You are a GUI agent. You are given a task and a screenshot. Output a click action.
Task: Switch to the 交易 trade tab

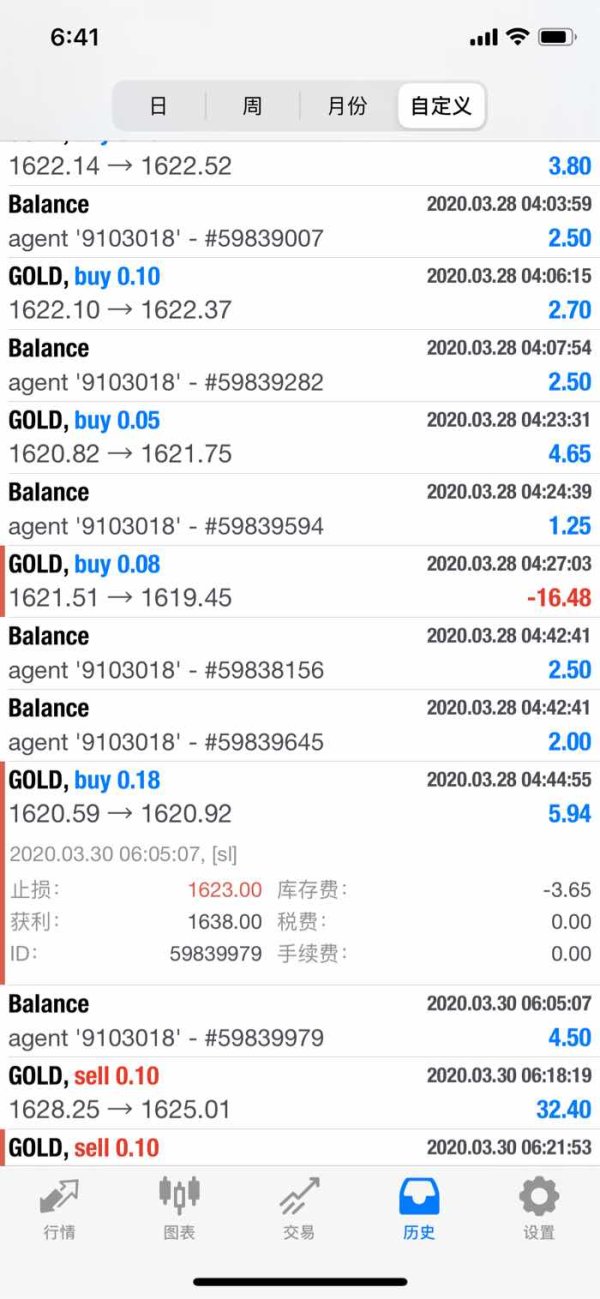[x=299, y=1209]
